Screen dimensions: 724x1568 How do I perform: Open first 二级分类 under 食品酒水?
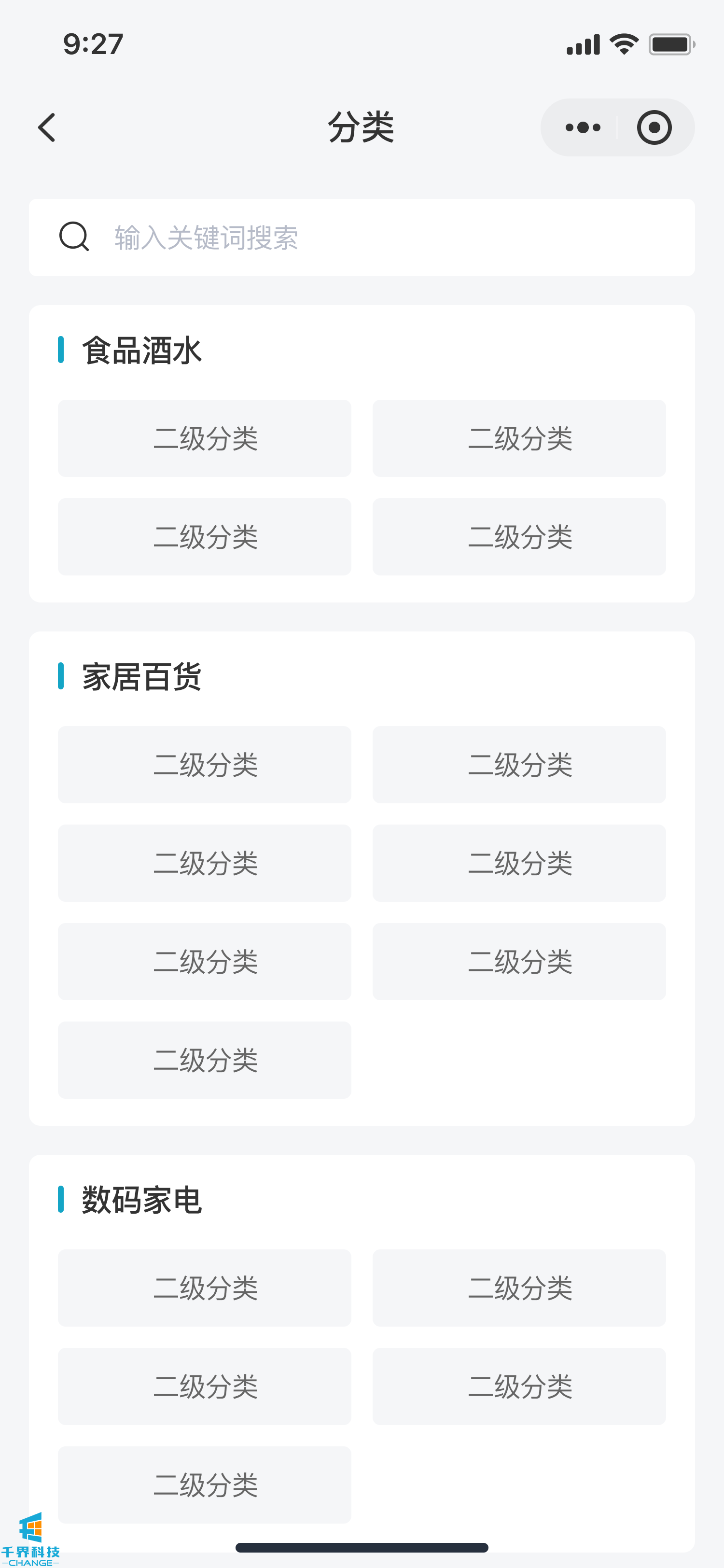click(205, 438)
